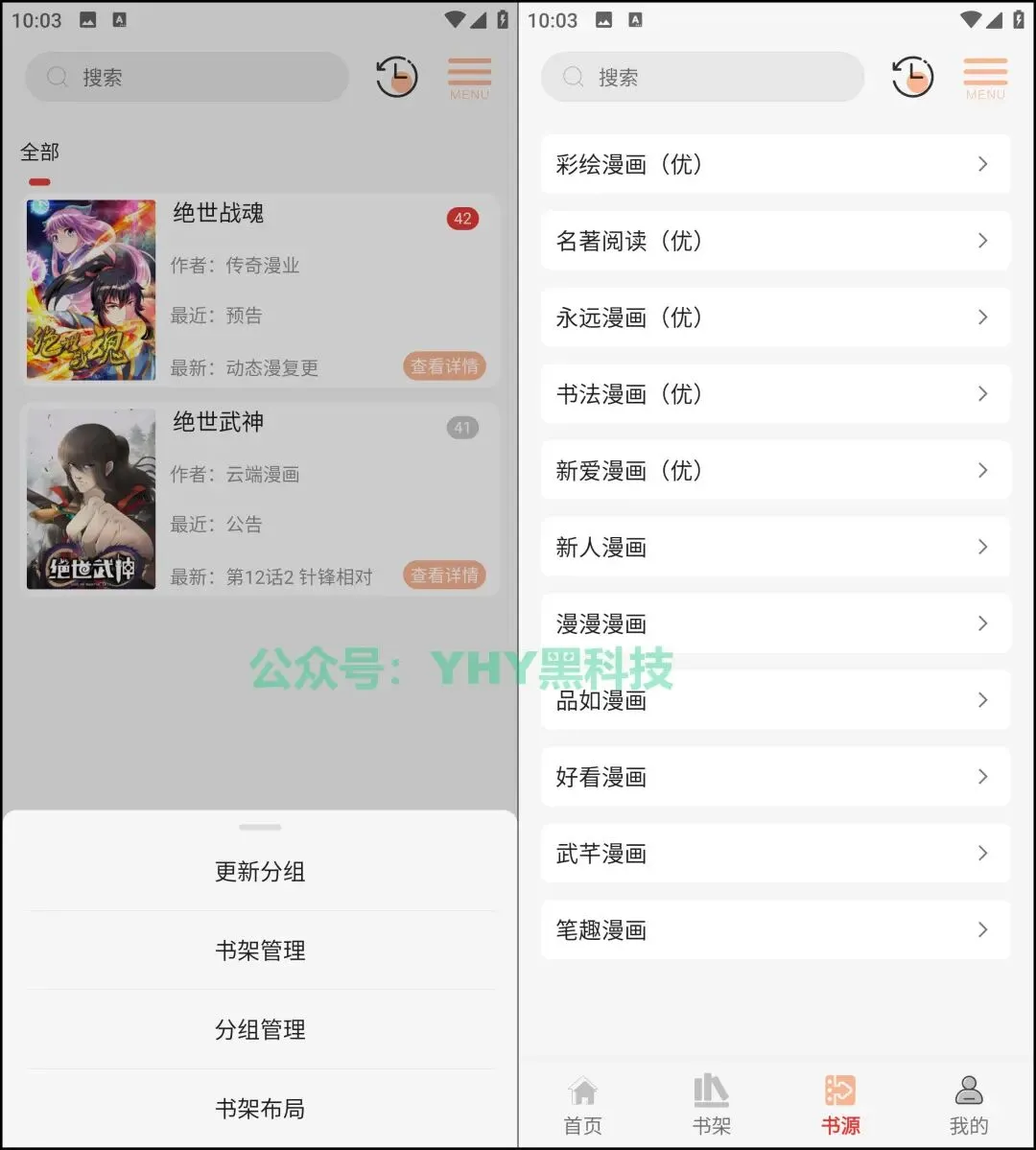Switch to the 首页 tab

[583, 1105]
